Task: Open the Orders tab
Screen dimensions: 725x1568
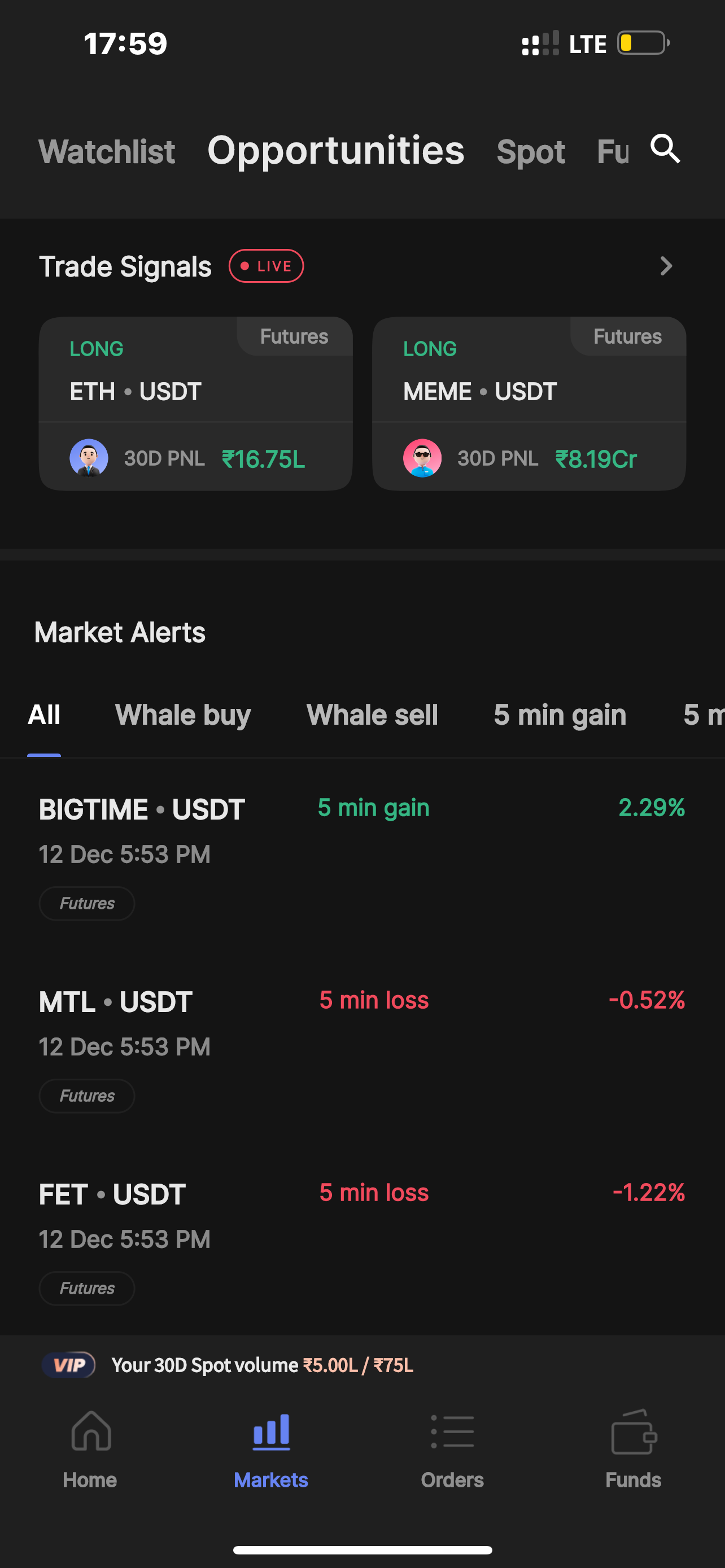Action: [452, 1450]
